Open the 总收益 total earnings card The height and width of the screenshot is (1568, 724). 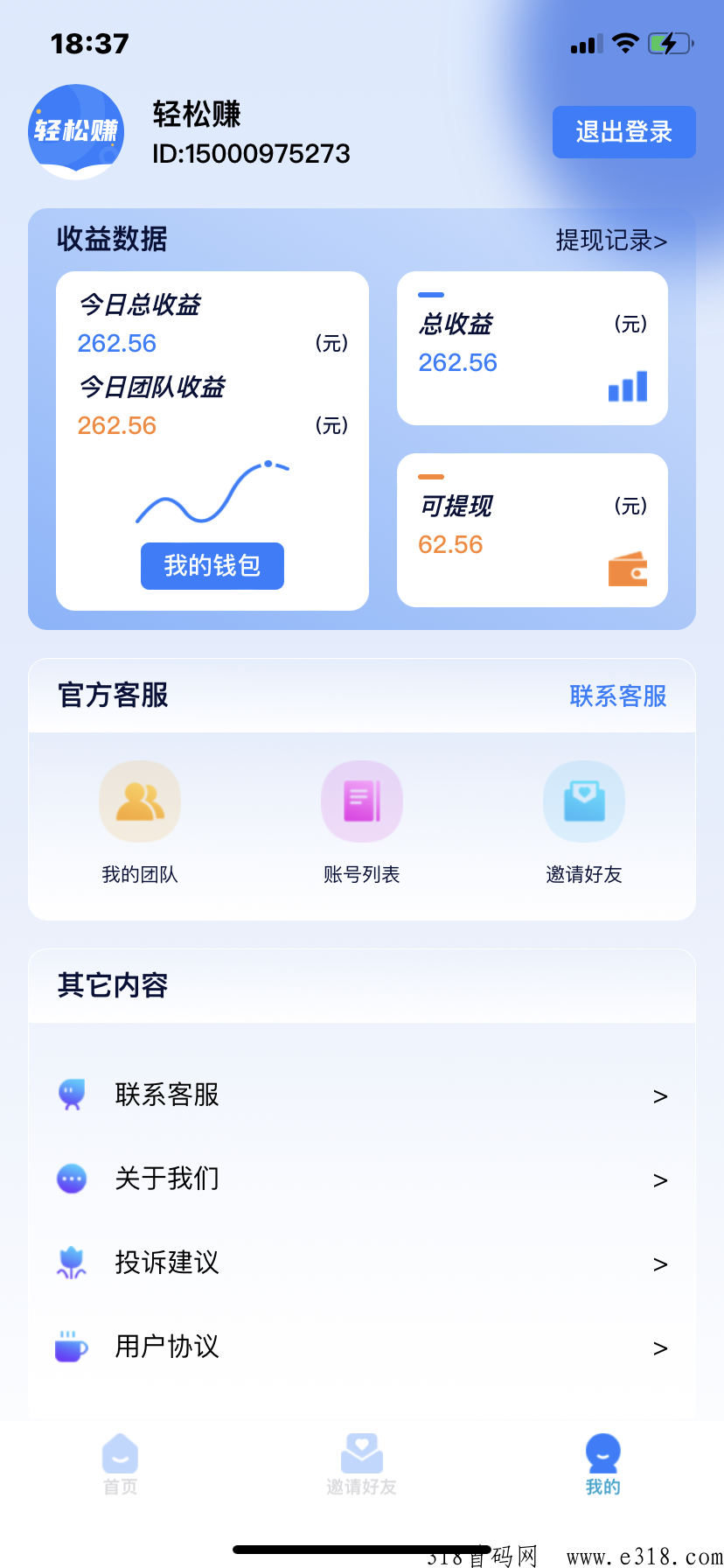pyautogui.click(x=533, y=348)
